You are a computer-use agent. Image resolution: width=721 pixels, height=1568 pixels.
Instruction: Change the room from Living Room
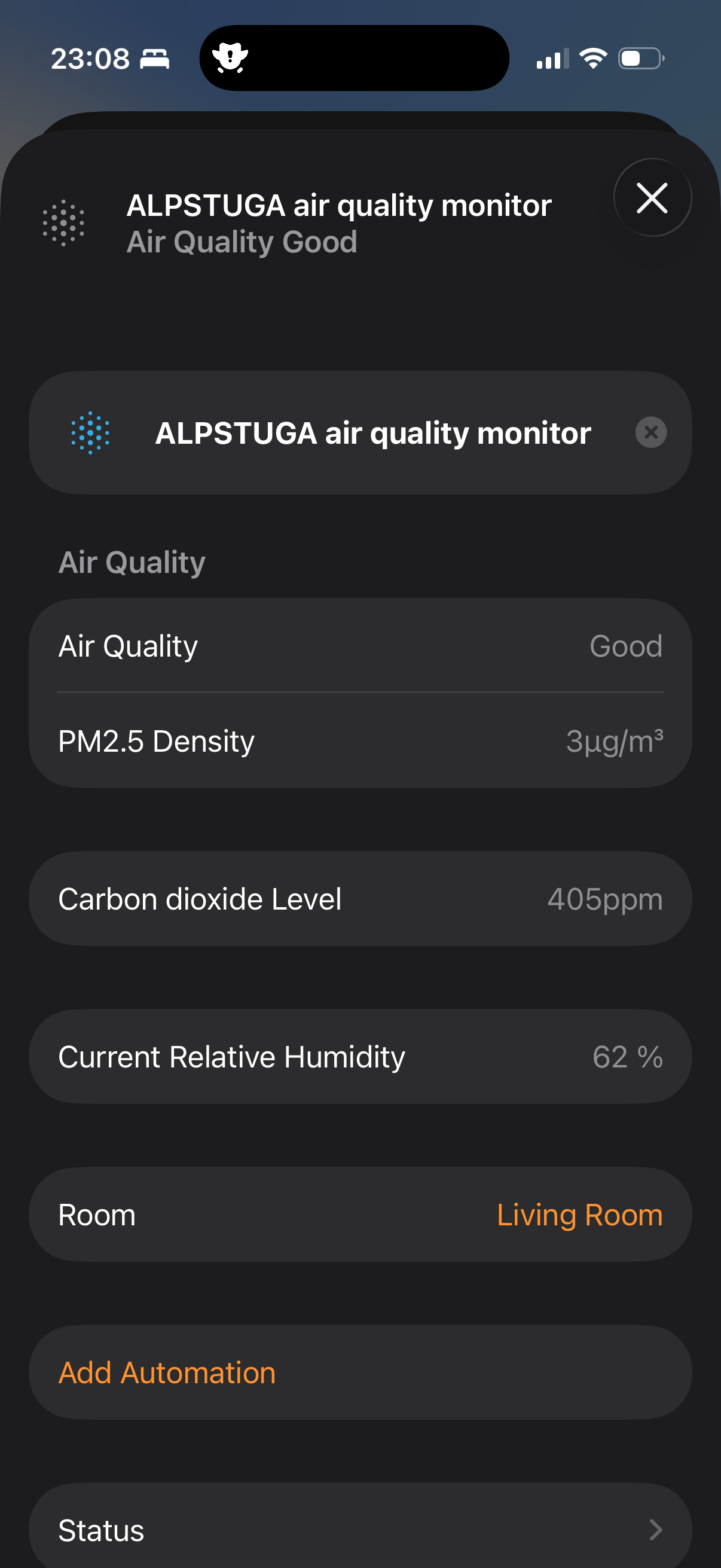pos(579,1215)
